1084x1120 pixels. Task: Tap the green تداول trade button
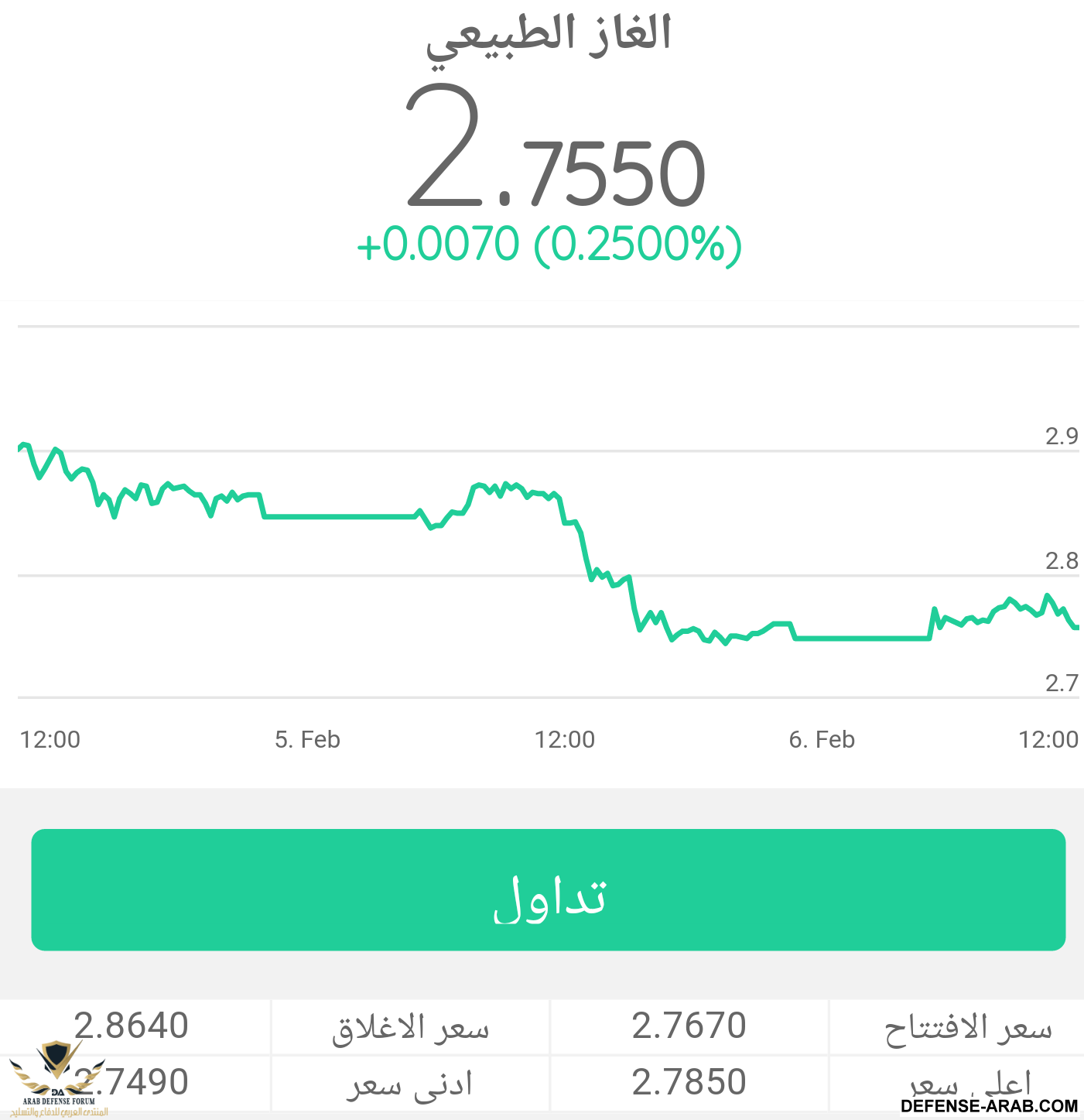pyautogui.click(x=548, y=890)
